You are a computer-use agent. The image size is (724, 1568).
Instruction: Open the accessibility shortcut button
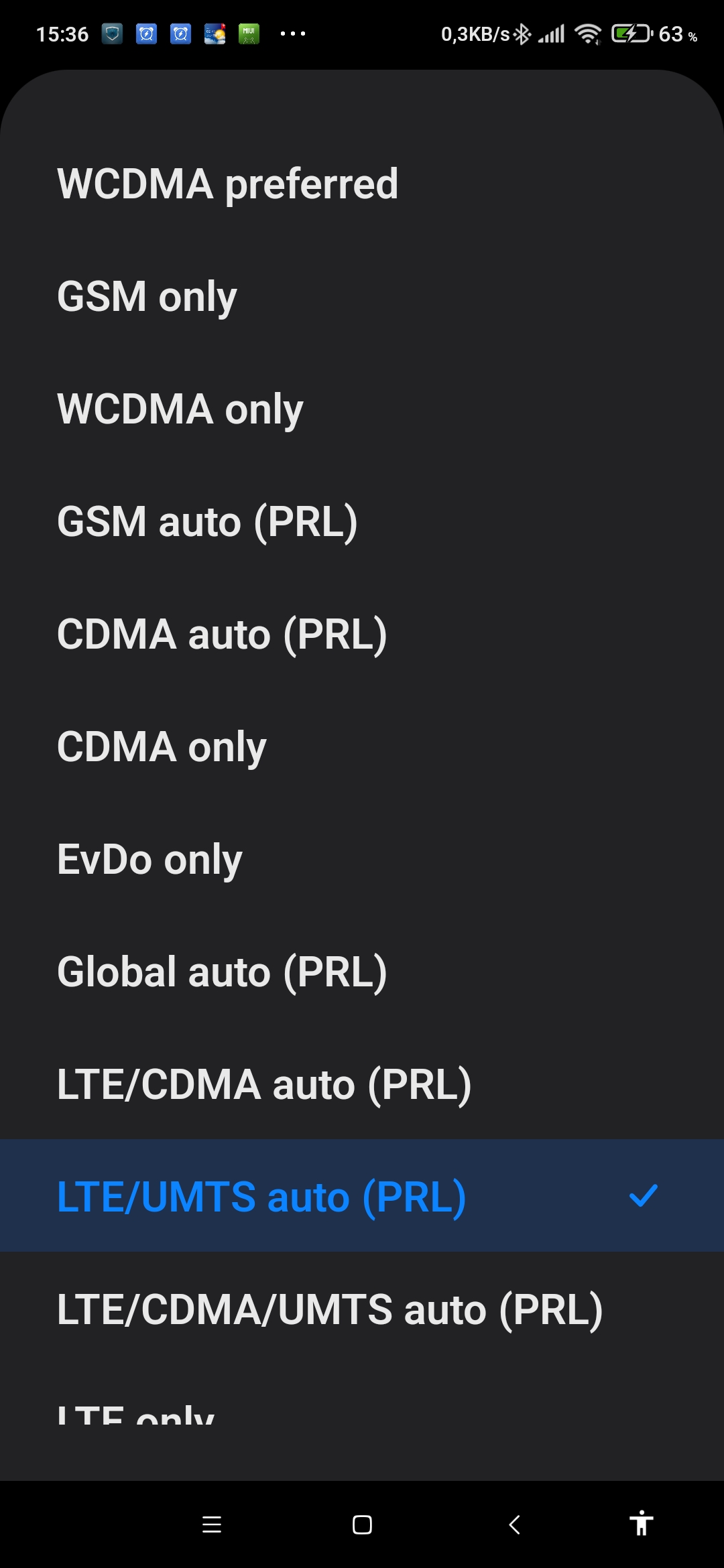pos(641,1523)
